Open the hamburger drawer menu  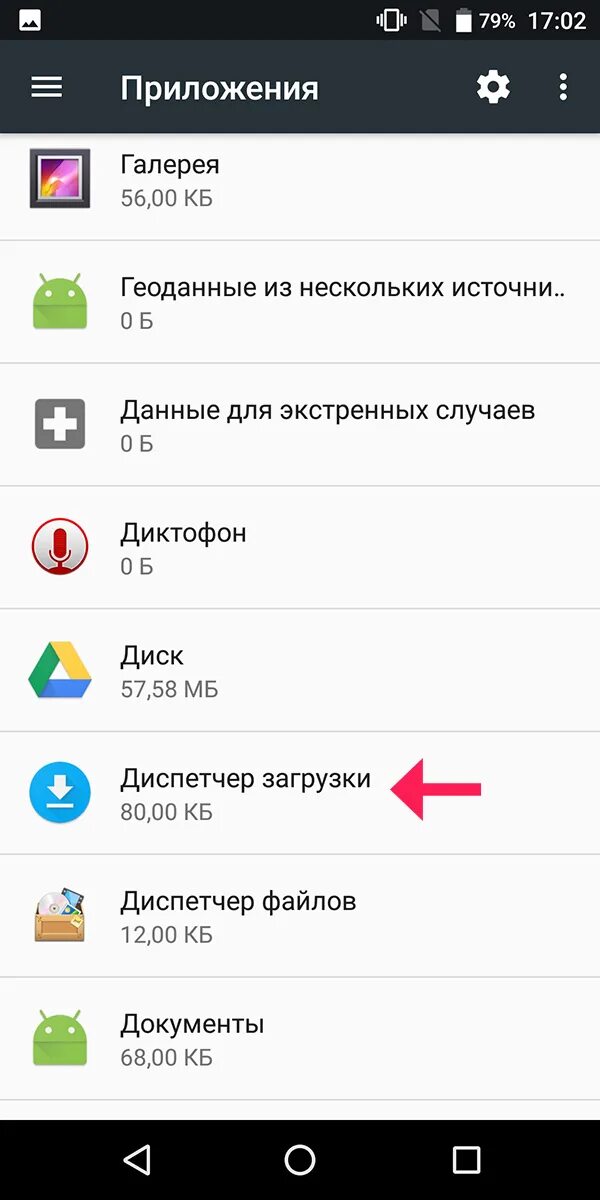[47, 88]
